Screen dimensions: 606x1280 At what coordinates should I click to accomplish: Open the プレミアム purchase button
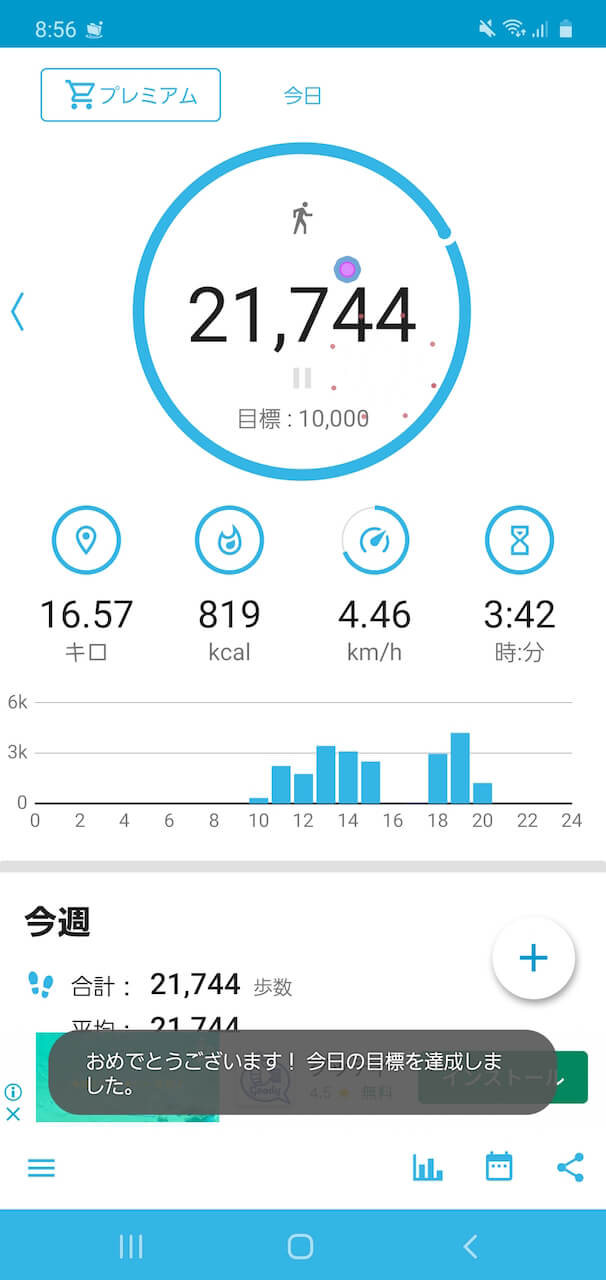130,95
